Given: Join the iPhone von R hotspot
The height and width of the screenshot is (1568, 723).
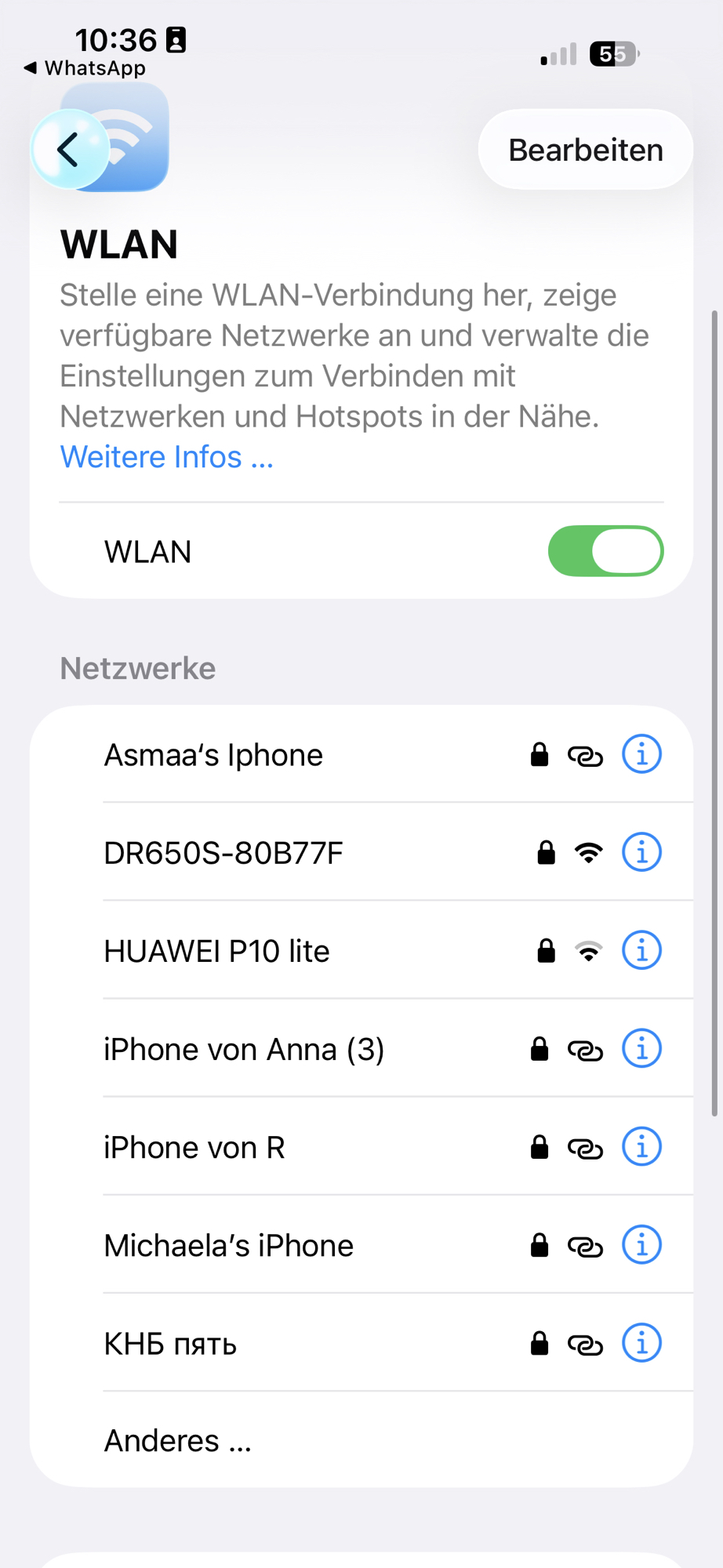Looking at the screenshot, I should point(194,1147).
